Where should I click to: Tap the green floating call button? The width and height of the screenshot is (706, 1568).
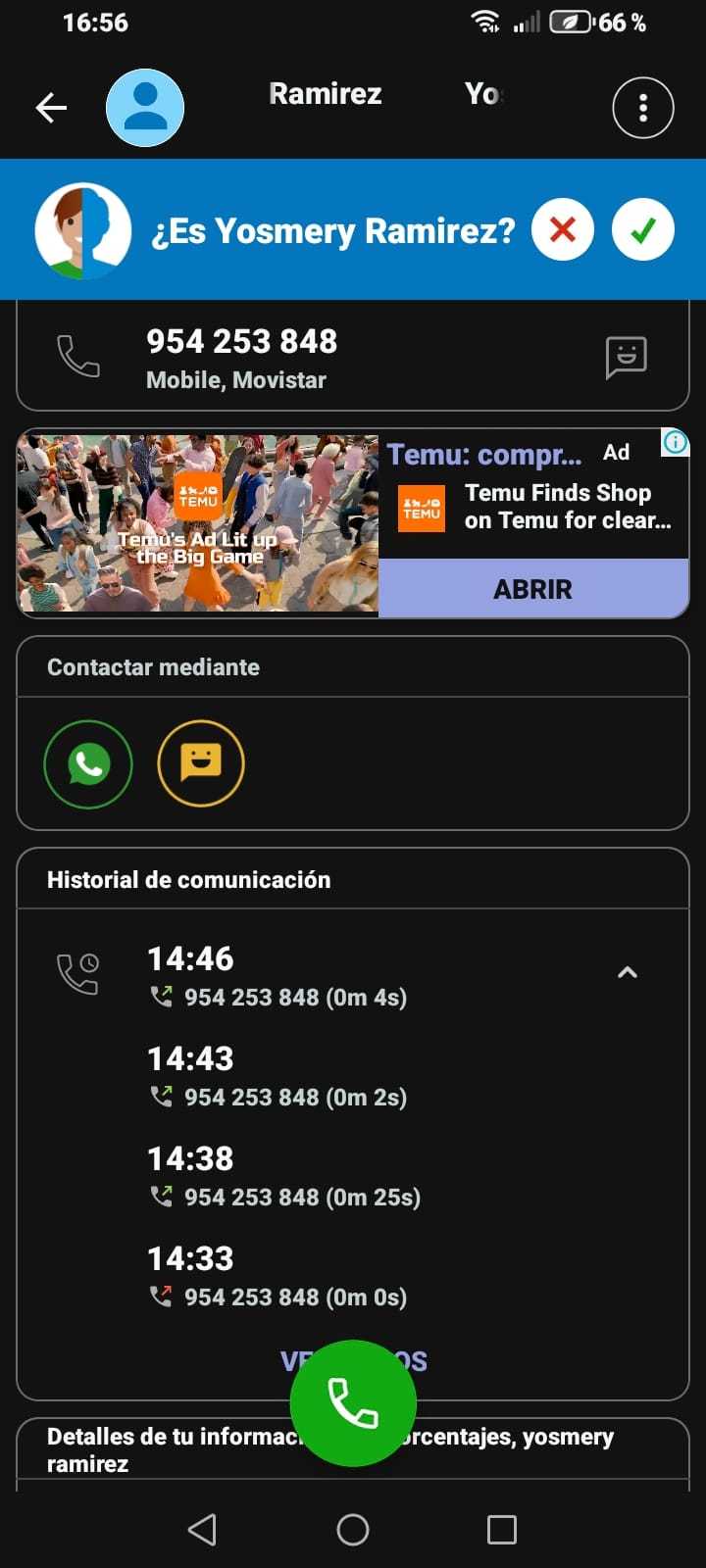pos(353,1403)
